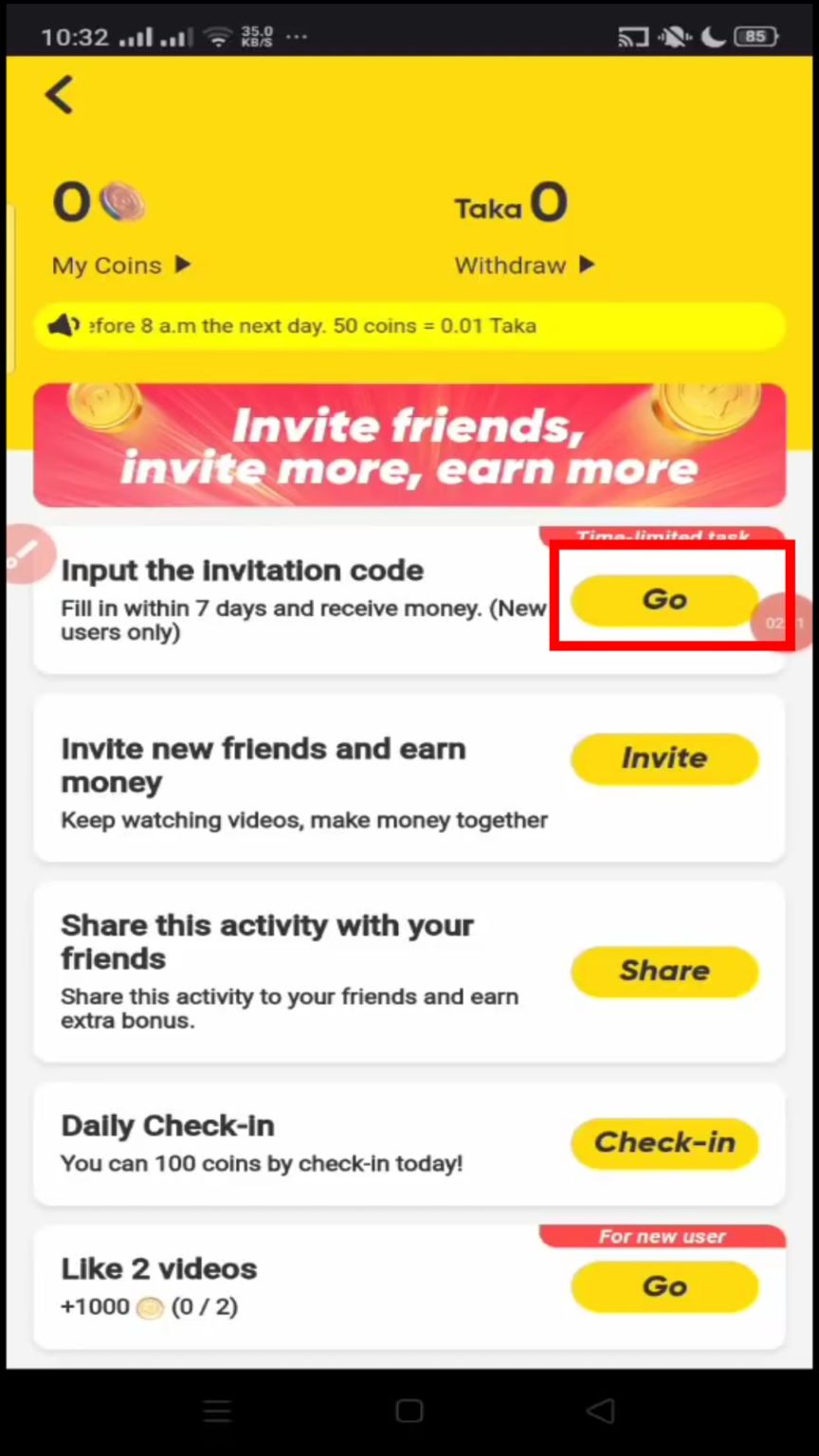Tap Go for Input the invitation code
819x1456 pixels.
(x=664, y=600)
